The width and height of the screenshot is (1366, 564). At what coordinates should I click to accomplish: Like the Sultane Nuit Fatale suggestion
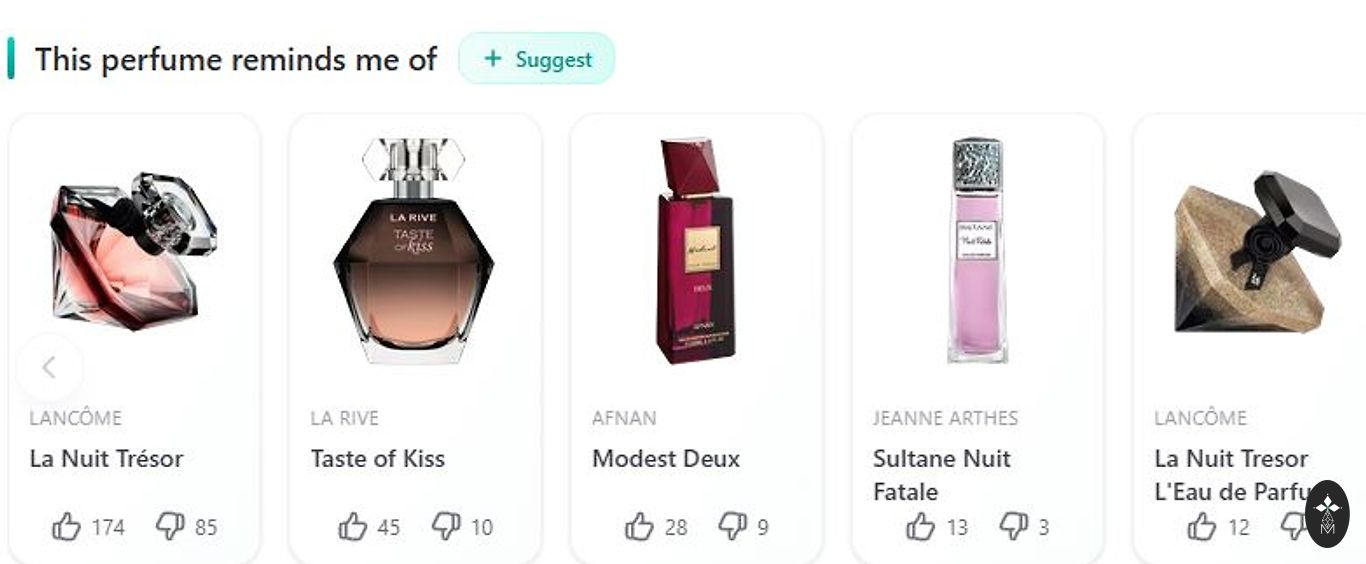click(921, 527)
